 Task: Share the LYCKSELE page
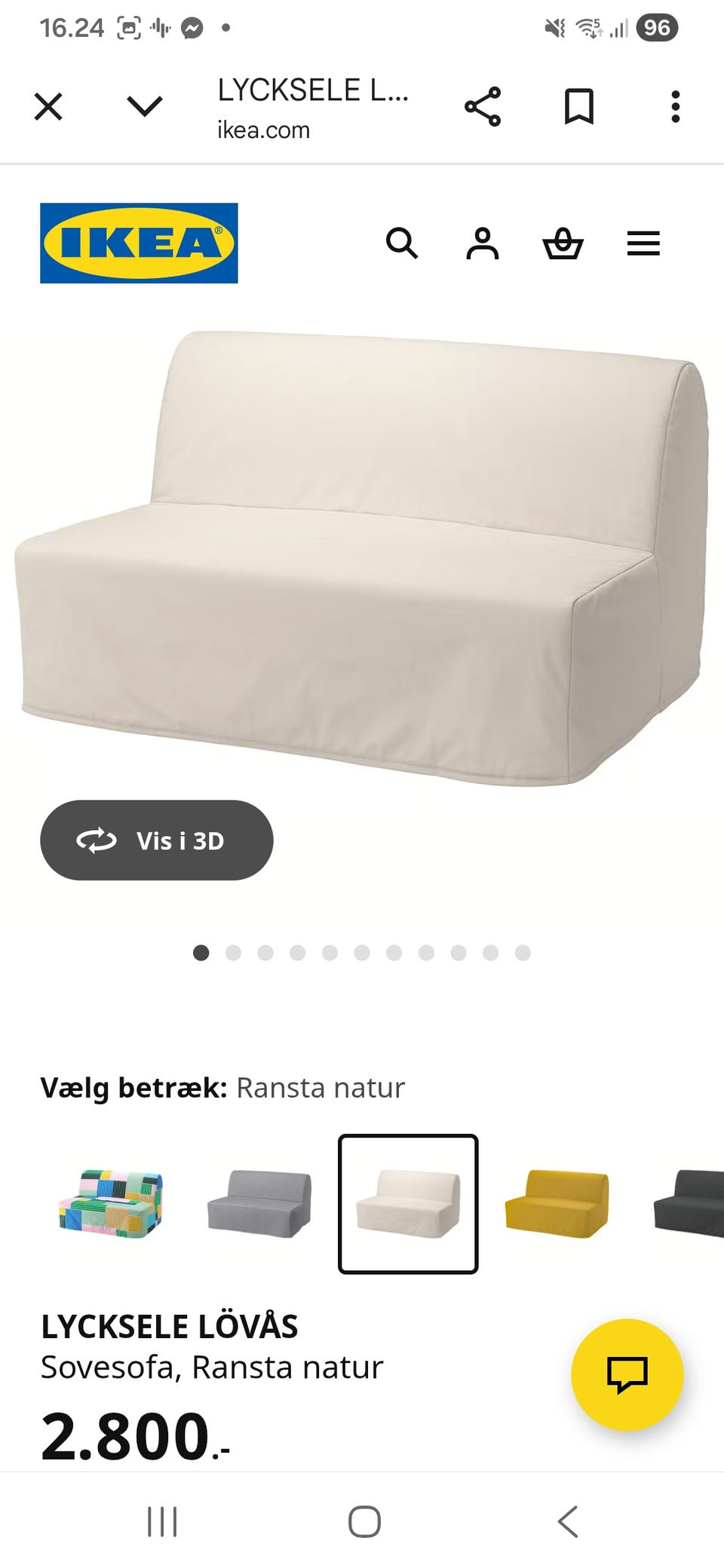coord(483,107)
